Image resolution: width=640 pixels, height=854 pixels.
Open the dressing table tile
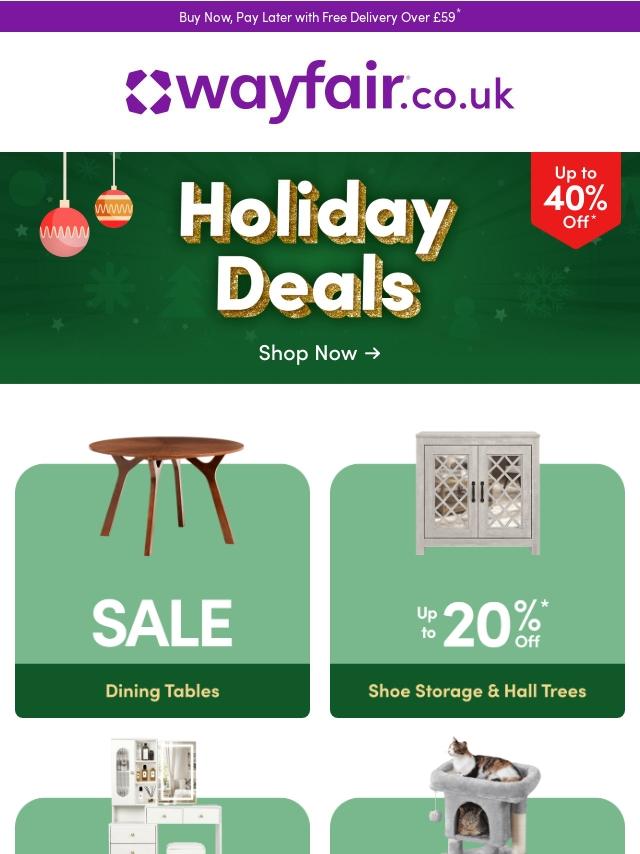pyautogui.click(x=162, y=810)
